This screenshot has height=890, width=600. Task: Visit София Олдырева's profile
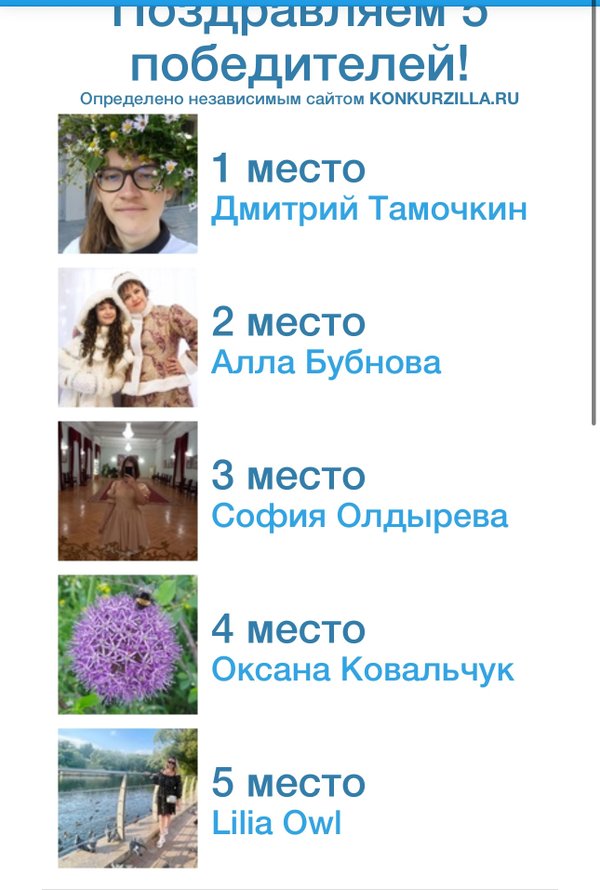click(359, 516)
